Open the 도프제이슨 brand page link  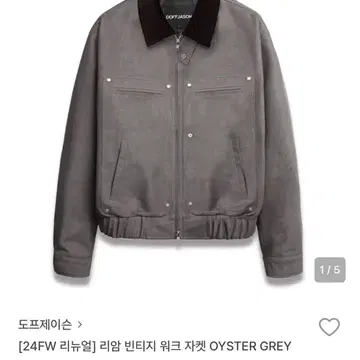[50, 324]
